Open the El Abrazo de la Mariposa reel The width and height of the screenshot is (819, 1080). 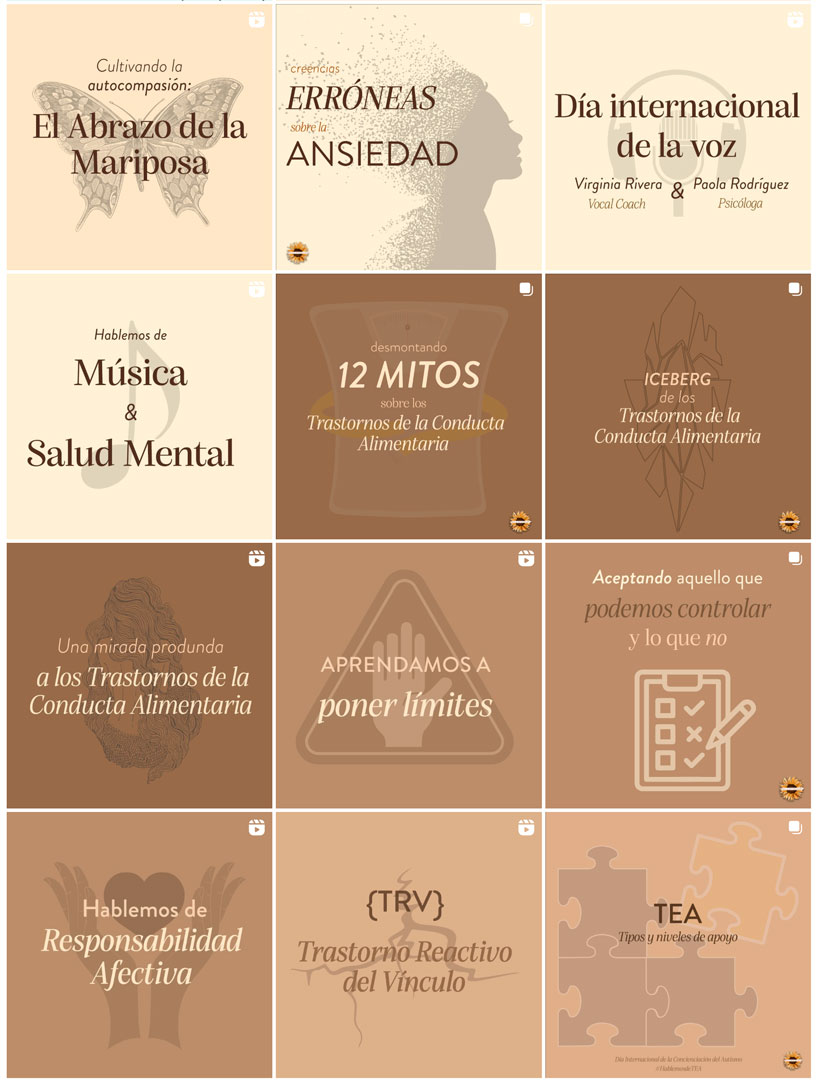(139, 137)
